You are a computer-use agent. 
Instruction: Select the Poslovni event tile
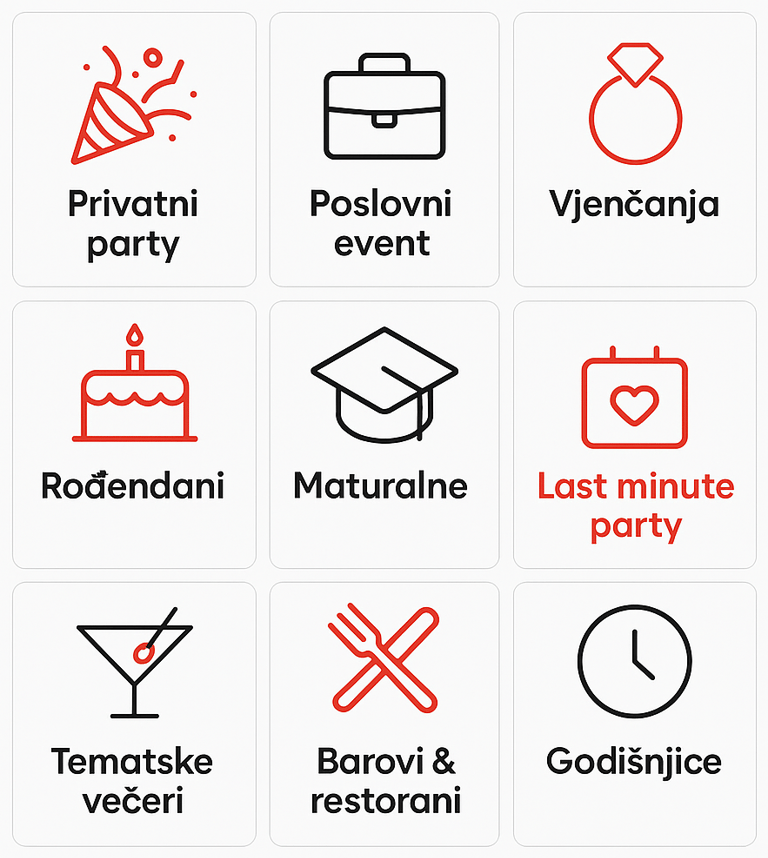(x=383, y=150)
